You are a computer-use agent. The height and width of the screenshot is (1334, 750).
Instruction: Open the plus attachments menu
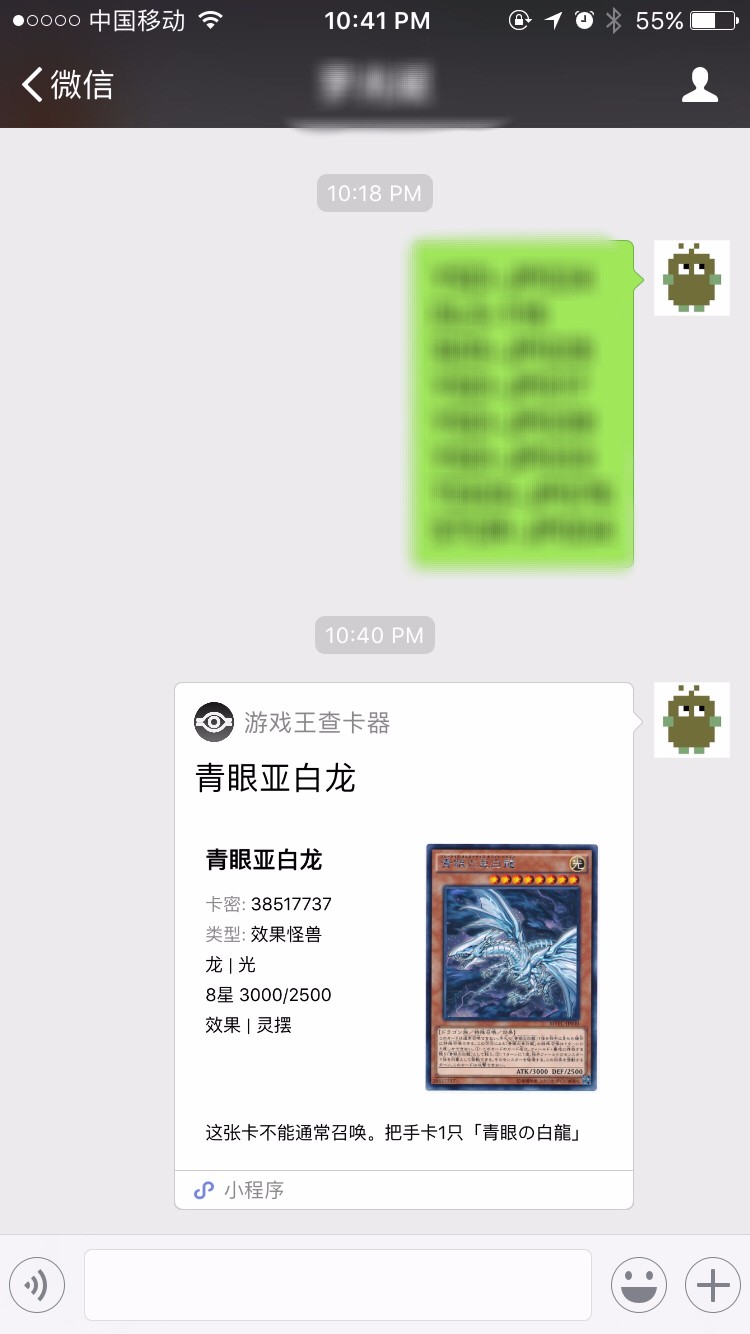(712, 1285)
